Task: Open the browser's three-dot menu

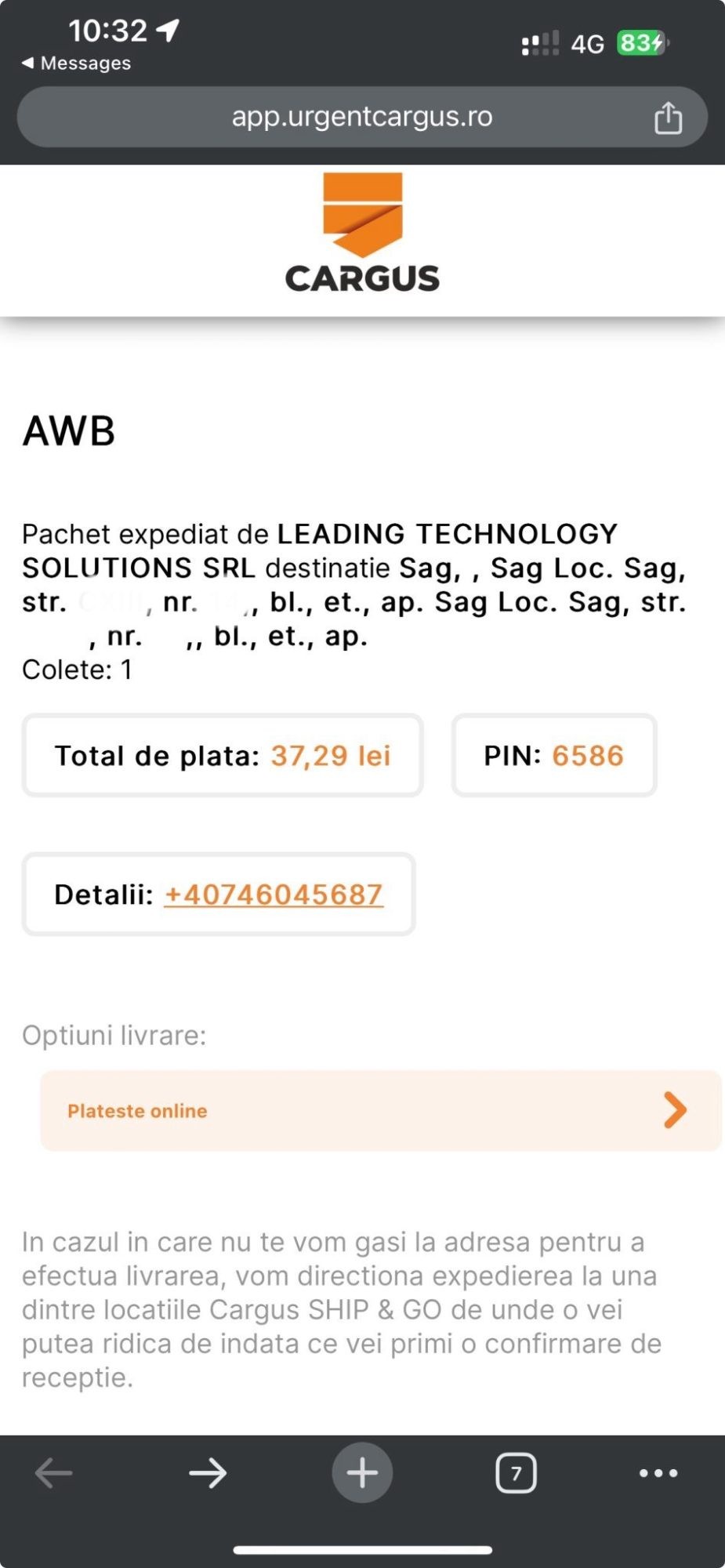Action: click(x=658, y=1473)
